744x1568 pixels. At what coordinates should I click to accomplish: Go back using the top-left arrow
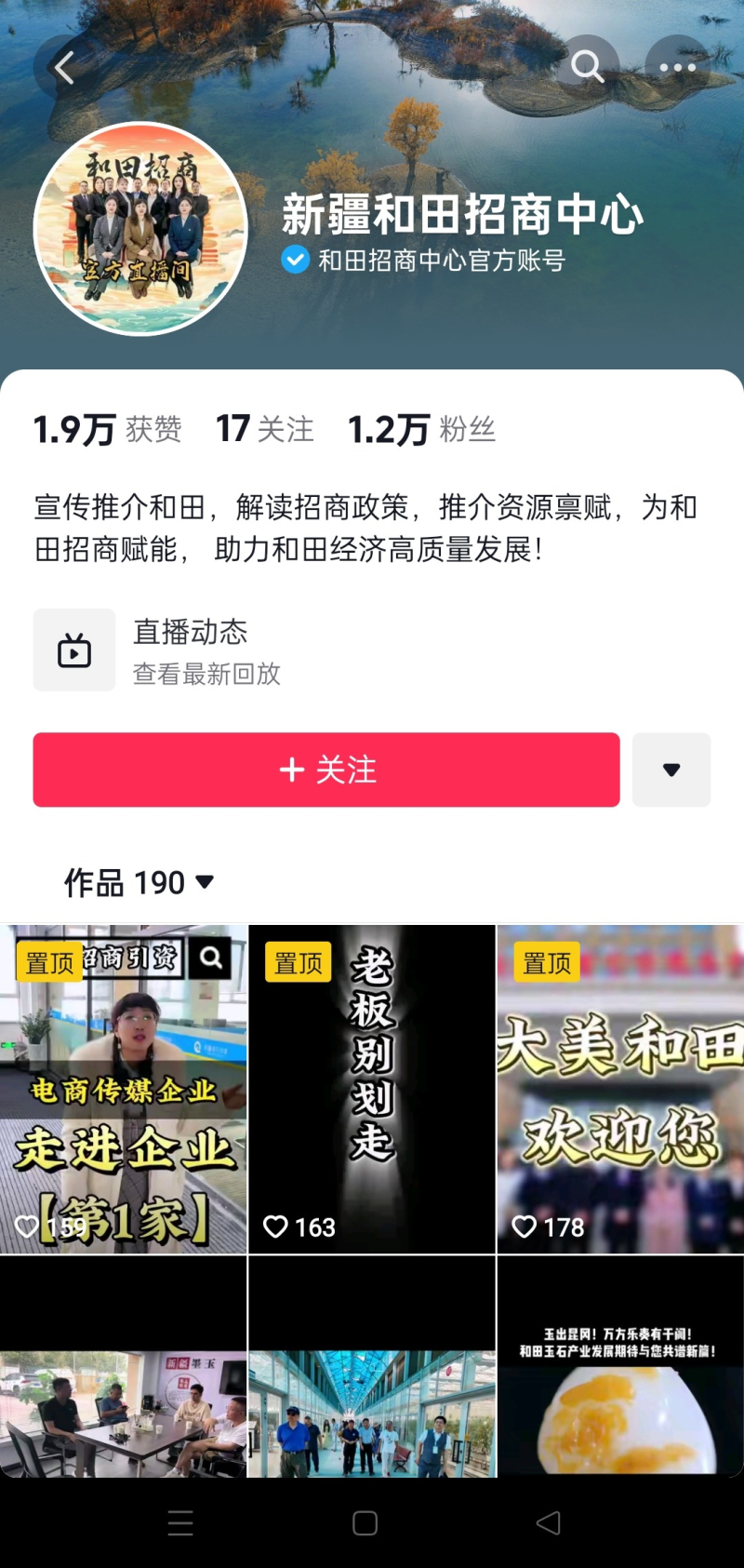[63, 68]
